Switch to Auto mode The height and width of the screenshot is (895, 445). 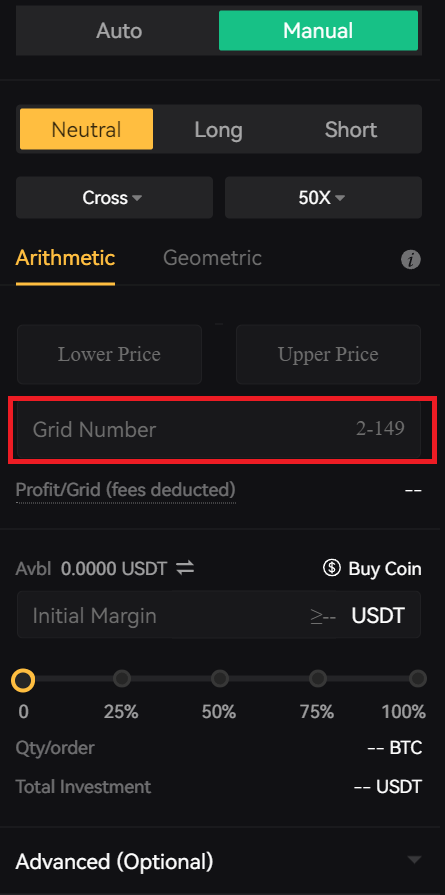(118, 30)
